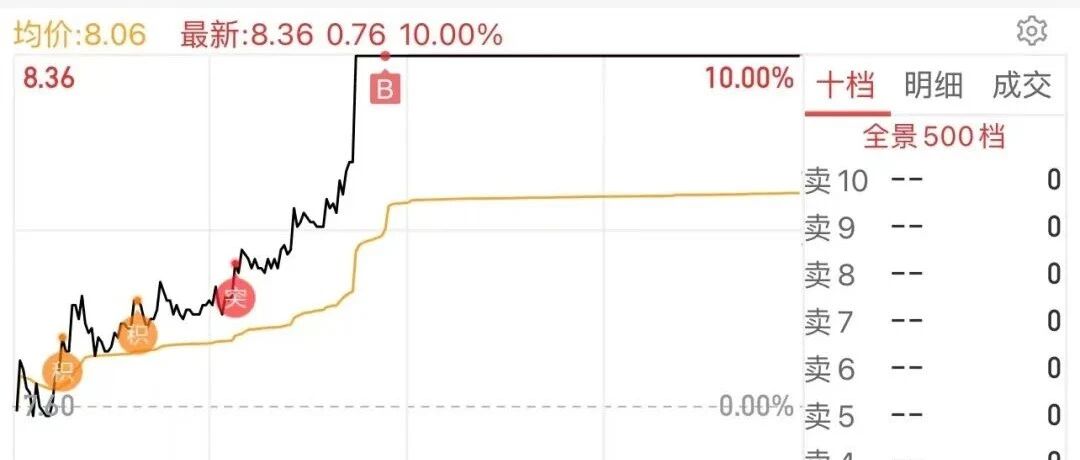Switch to the 明细 tab
Image resolution: width=1080 pixels, height=460 pixels.
pos(933,86)
